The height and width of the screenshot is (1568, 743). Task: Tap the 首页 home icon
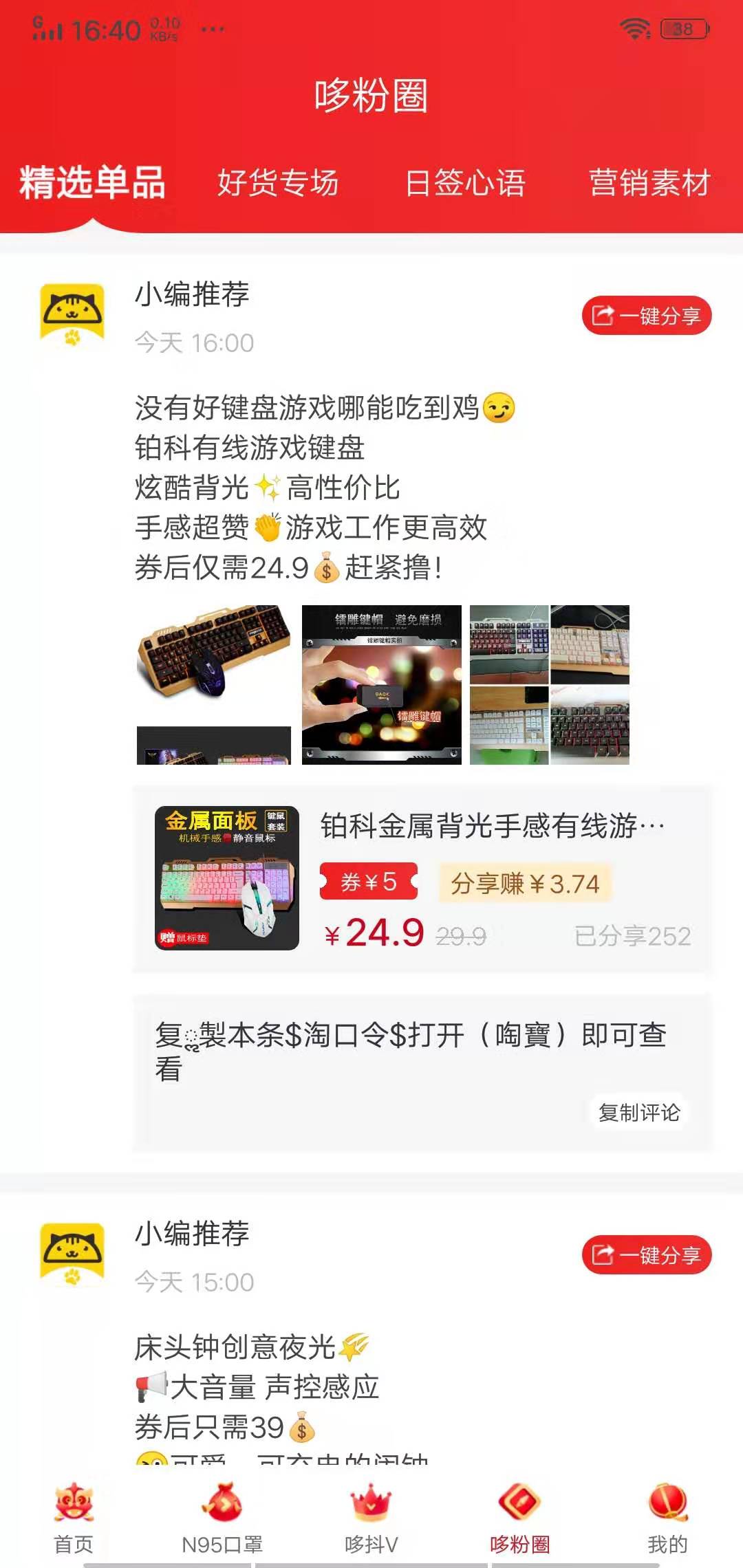(73, 1505)
